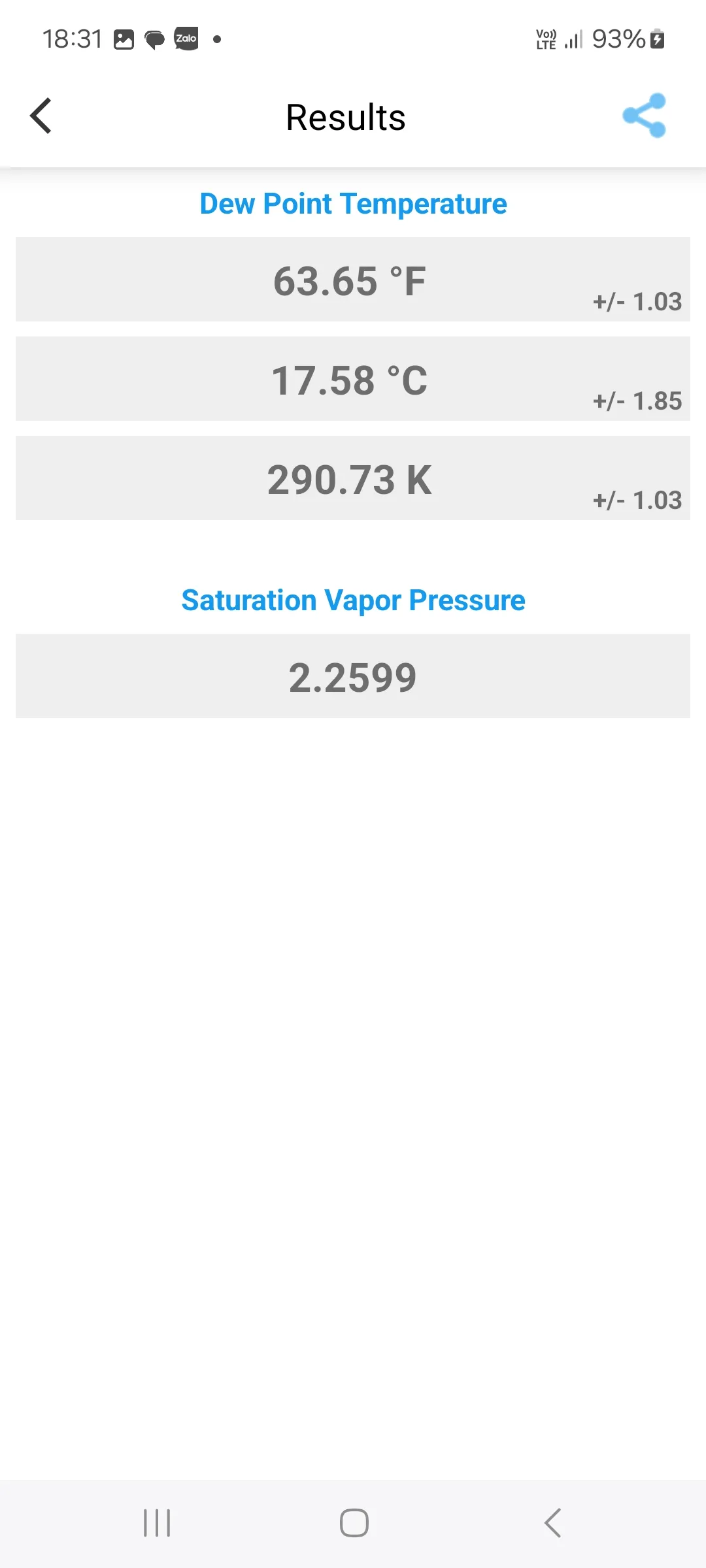The image size is (706, 1568).
Task: Tap the clock showing 18:31
Action: (x=73, y=39)
